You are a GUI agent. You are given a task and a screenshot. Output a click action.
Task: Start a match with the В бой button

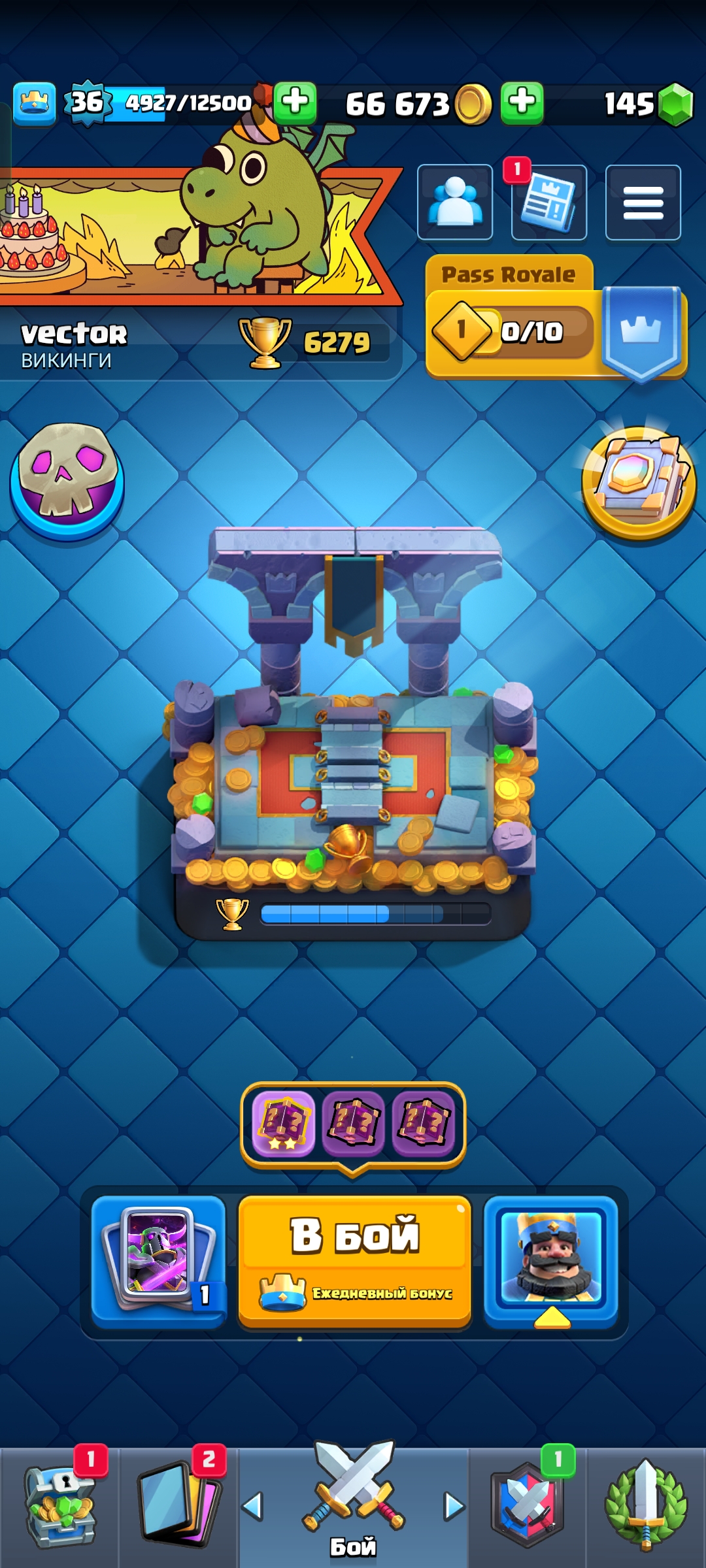pyautogui.click(x=355, y=1261)
